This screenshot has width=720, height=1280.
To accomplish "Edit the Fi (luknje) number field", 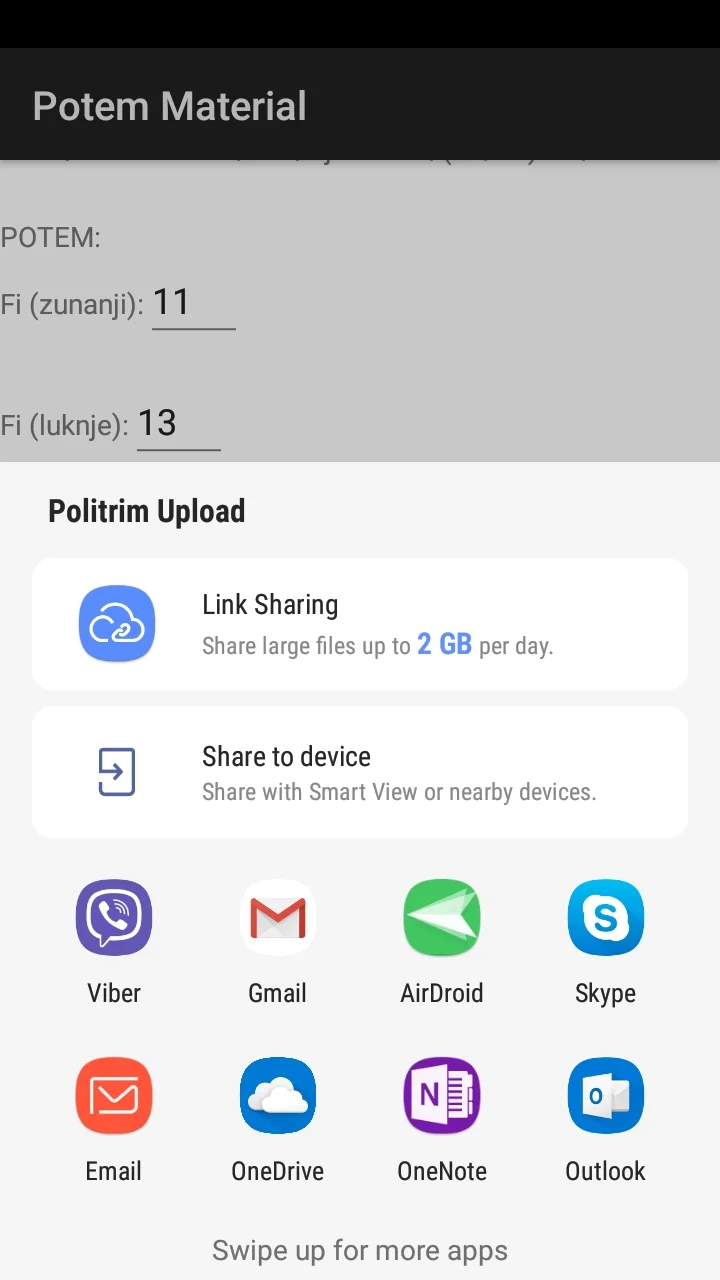I will coord(178,424).
